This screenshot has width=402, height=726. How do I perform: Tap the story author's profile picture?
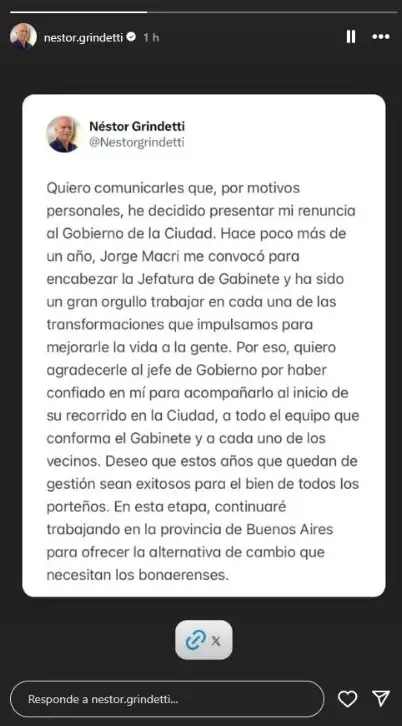tap(23, 36)
